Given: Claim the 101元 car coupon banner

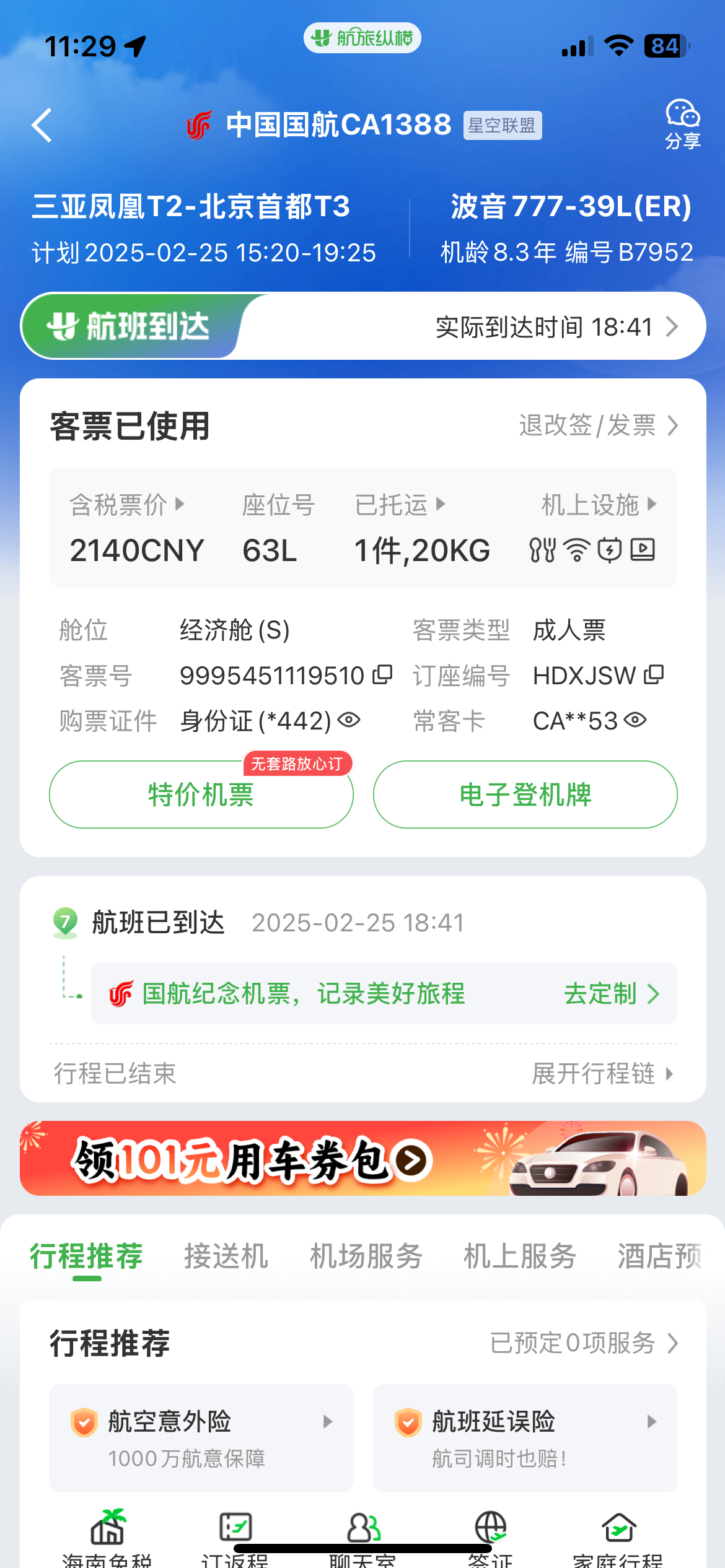Looking at the screenshot, I should (x=362, y=1159).
